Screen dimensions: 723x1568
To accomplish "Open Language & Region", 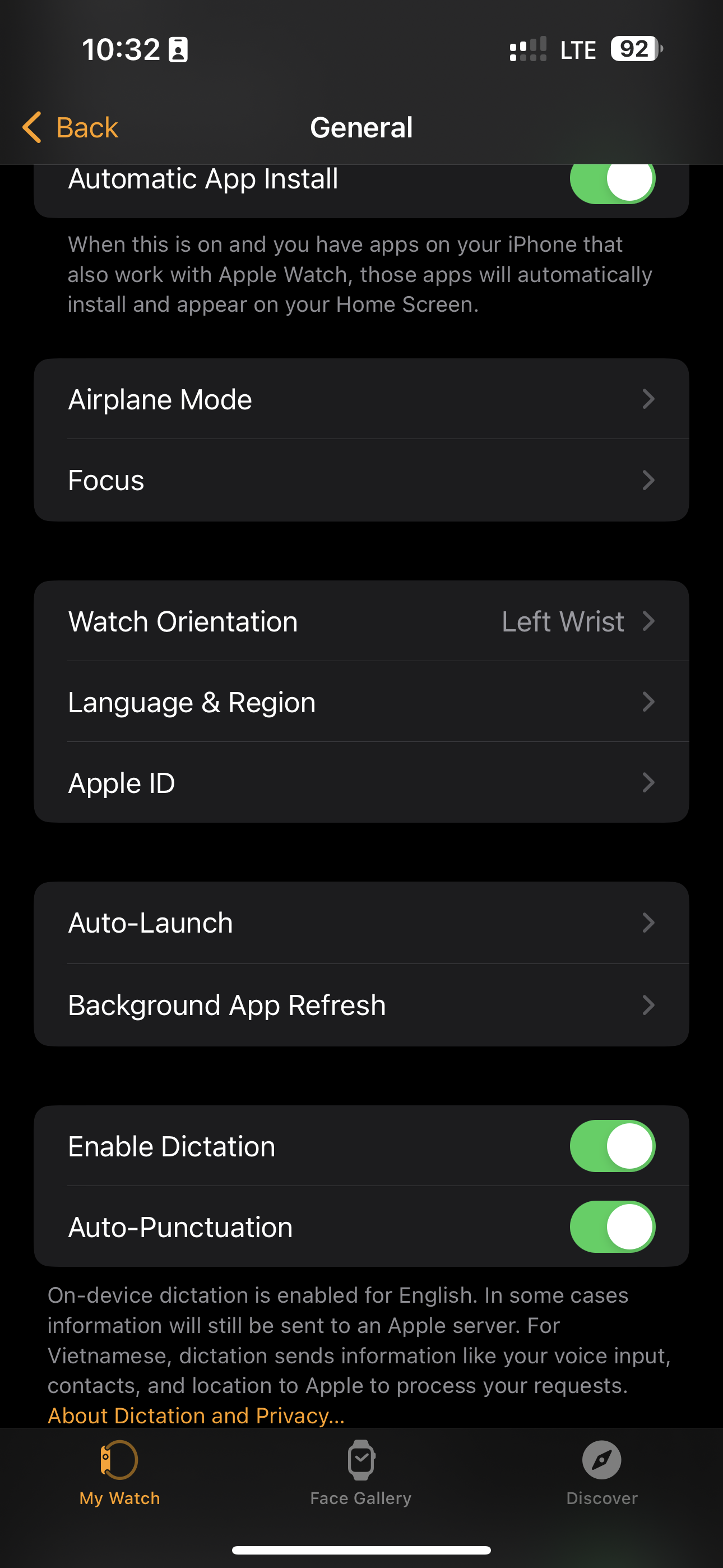I will point(361,702).
